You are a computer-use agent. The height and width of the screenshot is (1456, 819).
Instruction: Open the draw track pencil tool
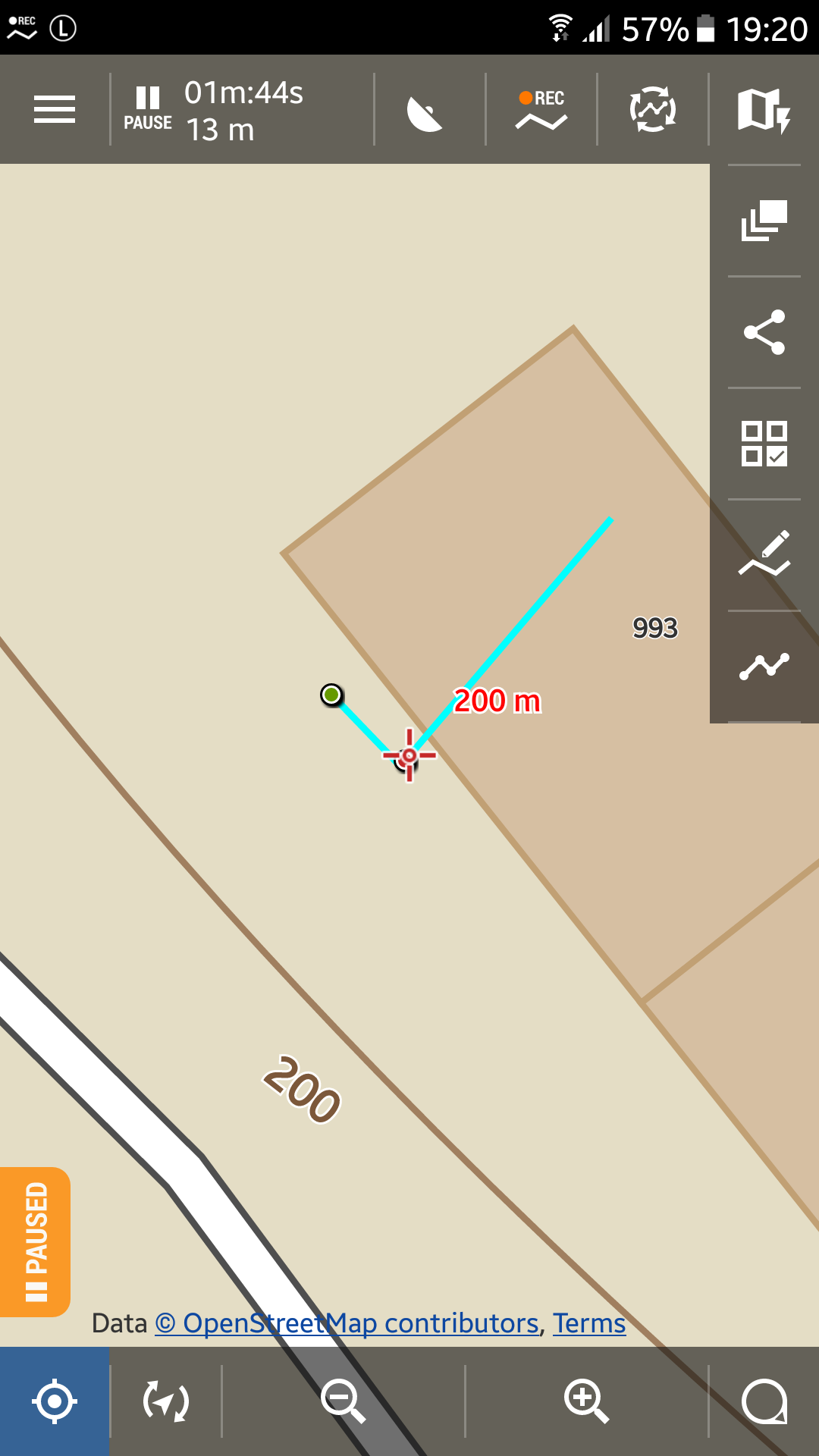tap(764, 555)
